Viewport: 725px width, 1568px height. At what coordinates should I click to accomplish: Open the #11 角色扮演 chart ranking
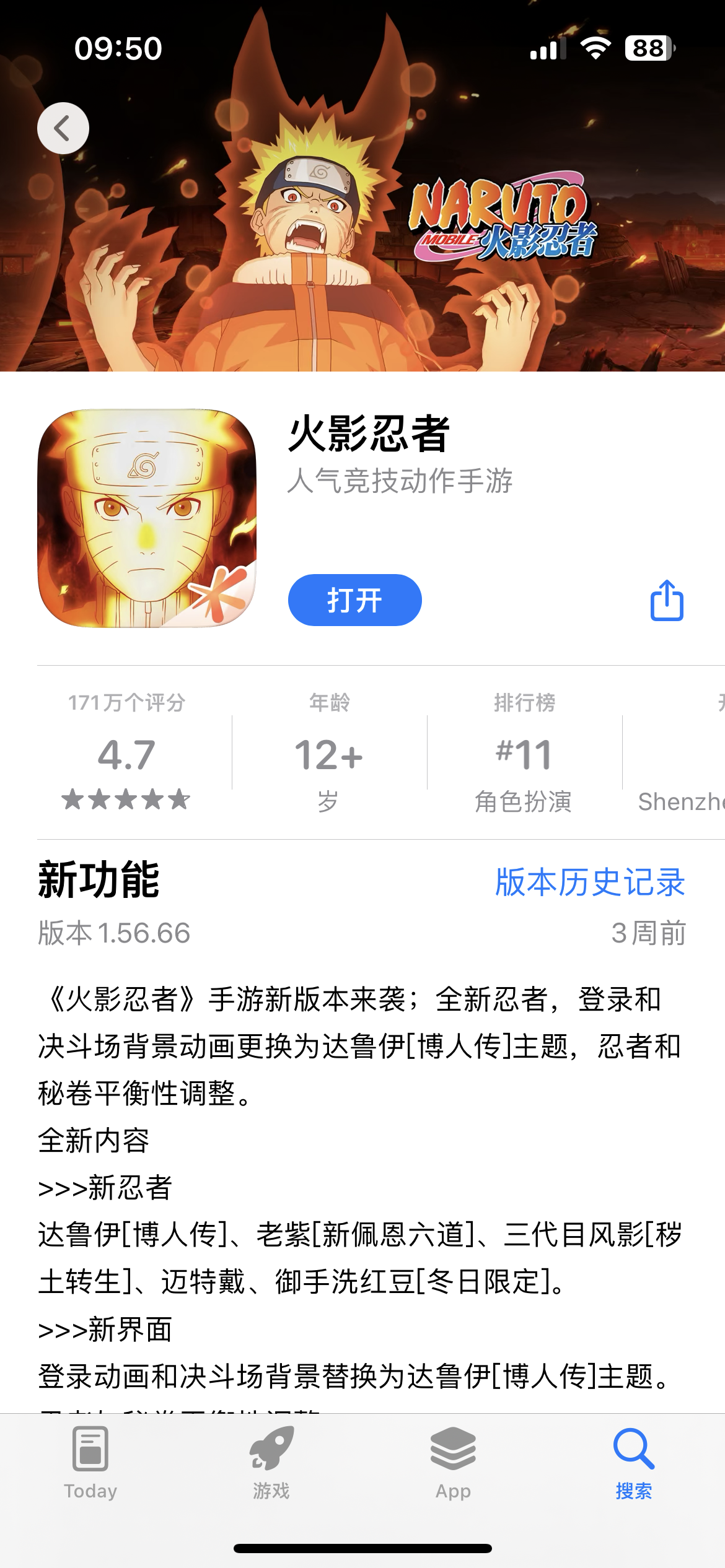pos(524,754)
